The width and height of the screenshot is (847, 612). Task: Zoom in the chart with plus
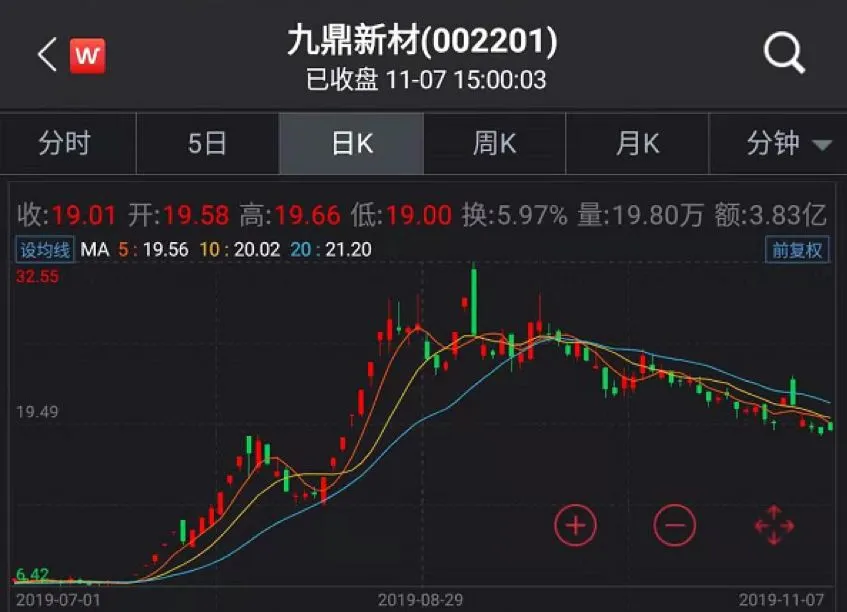pos(575,524)
